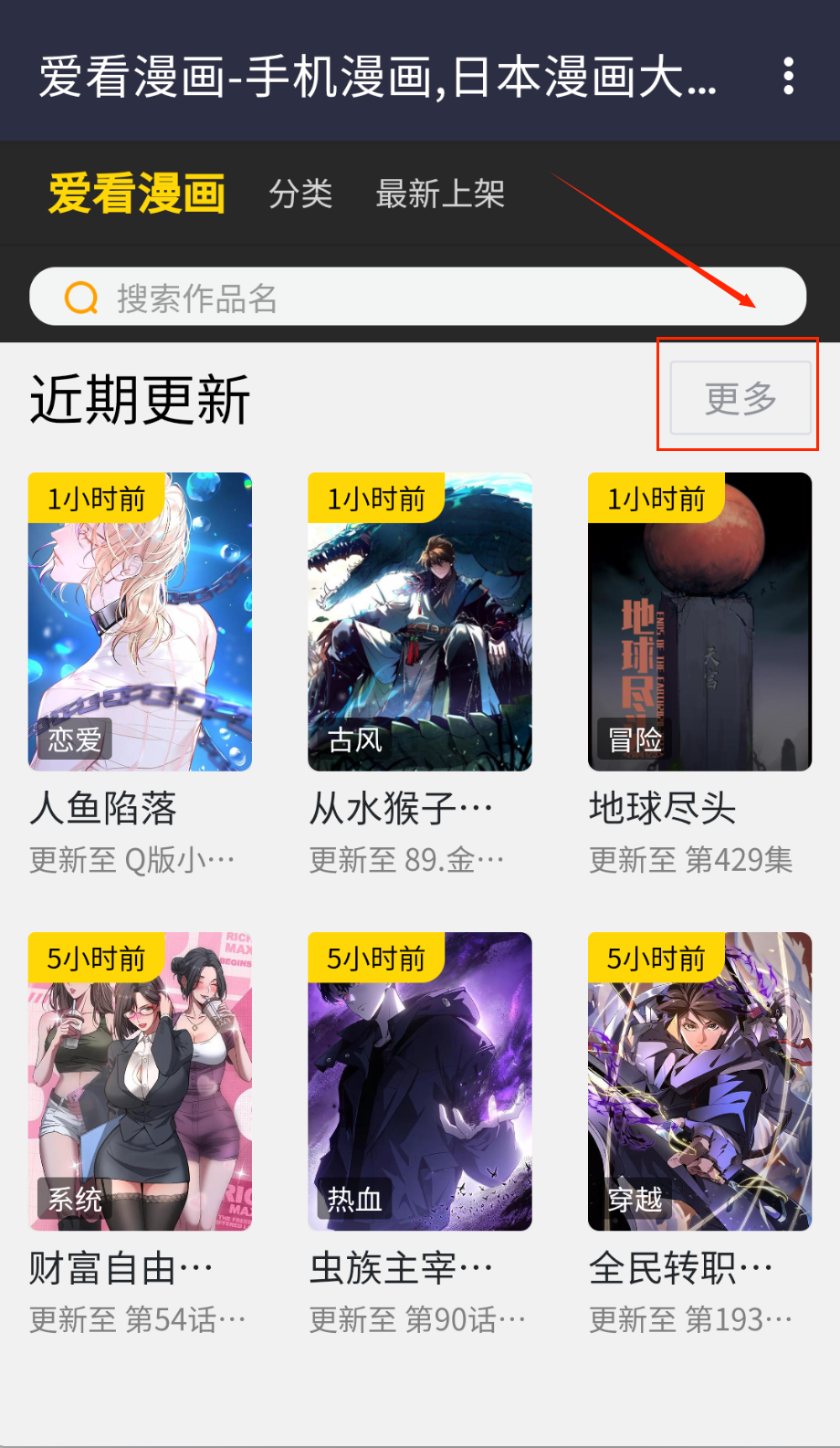Open the 全民转职 comic
The width and height of the screenshot is (840, 1448).
[699, 1081]
